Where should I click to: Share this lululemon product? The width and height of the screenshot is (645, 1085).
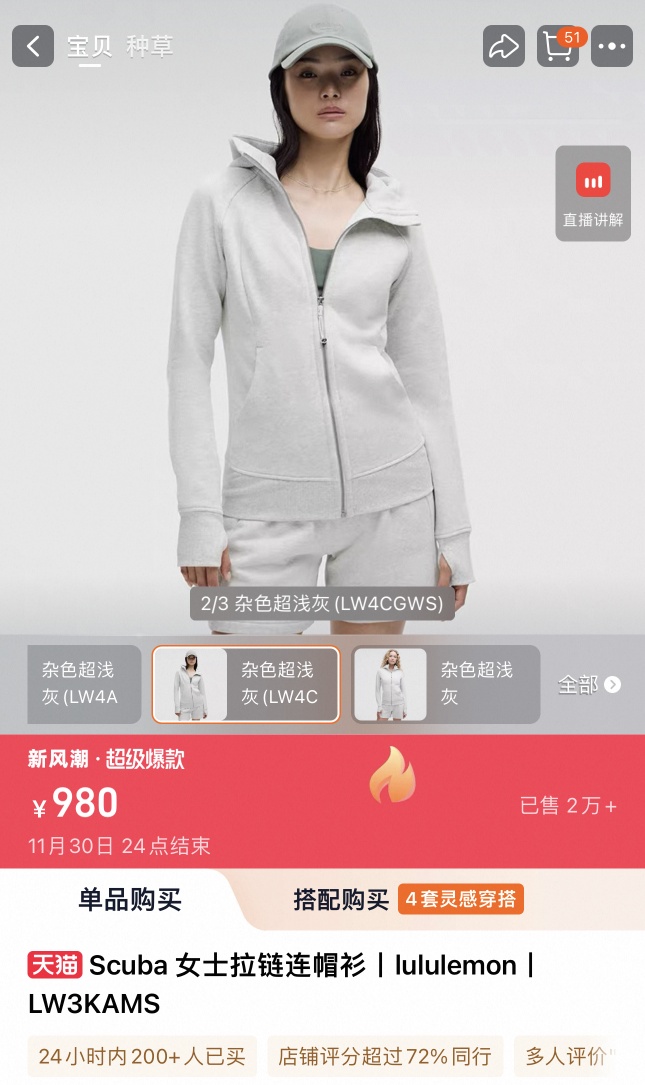pyautogui.click(x=503, y=46)
